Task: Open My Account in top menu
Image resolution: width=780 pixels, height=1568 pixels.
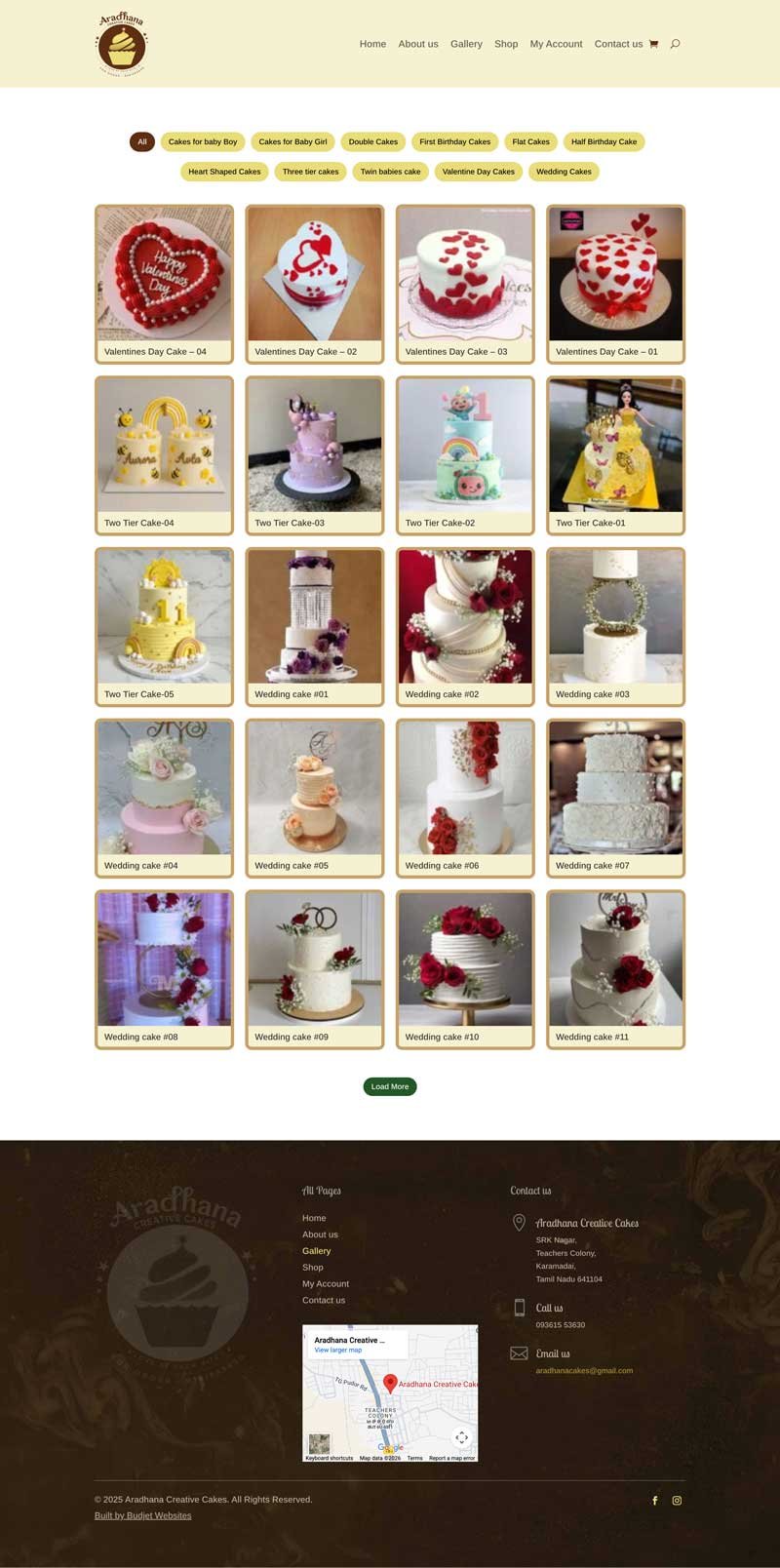Action: point(556,44)
